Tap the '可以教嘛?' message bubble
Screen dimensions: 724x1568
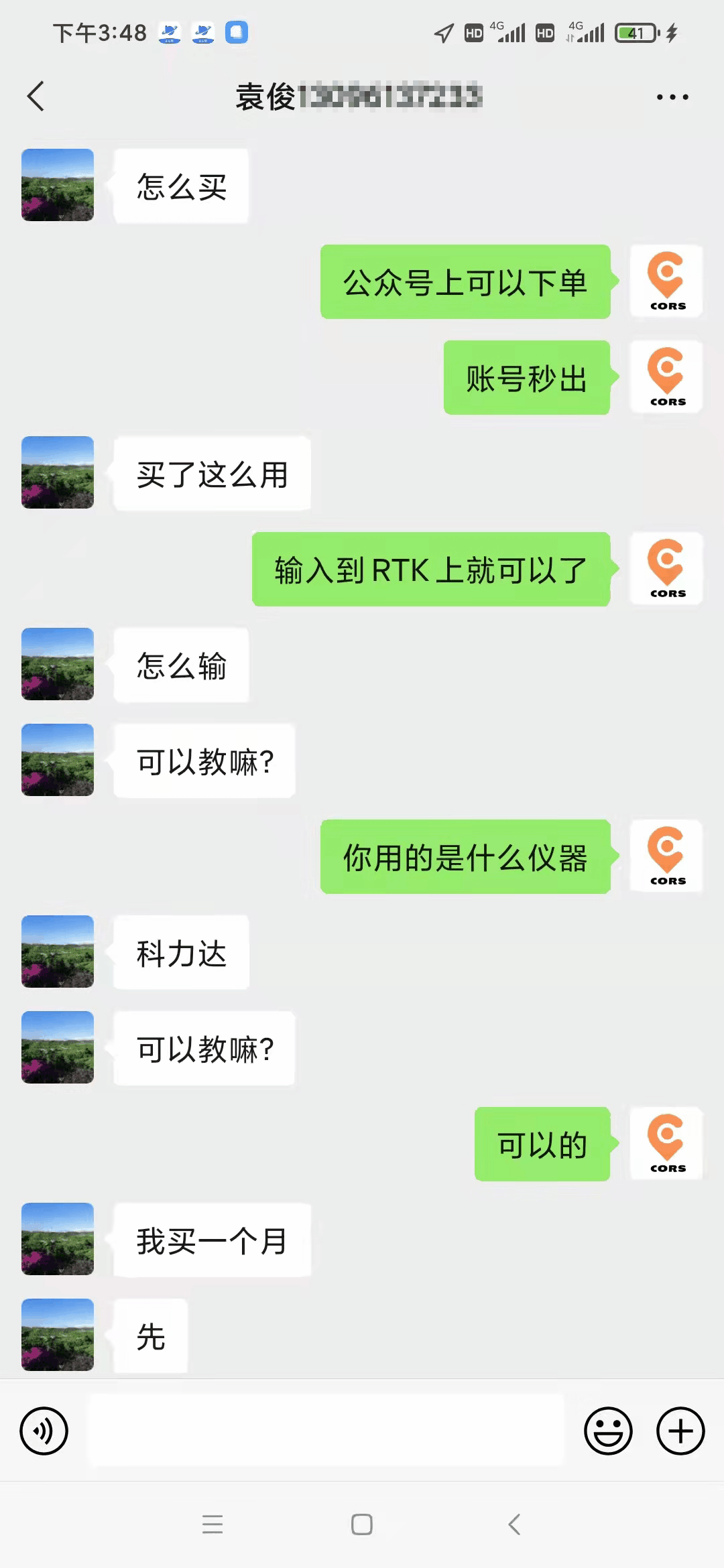[203, 761]
